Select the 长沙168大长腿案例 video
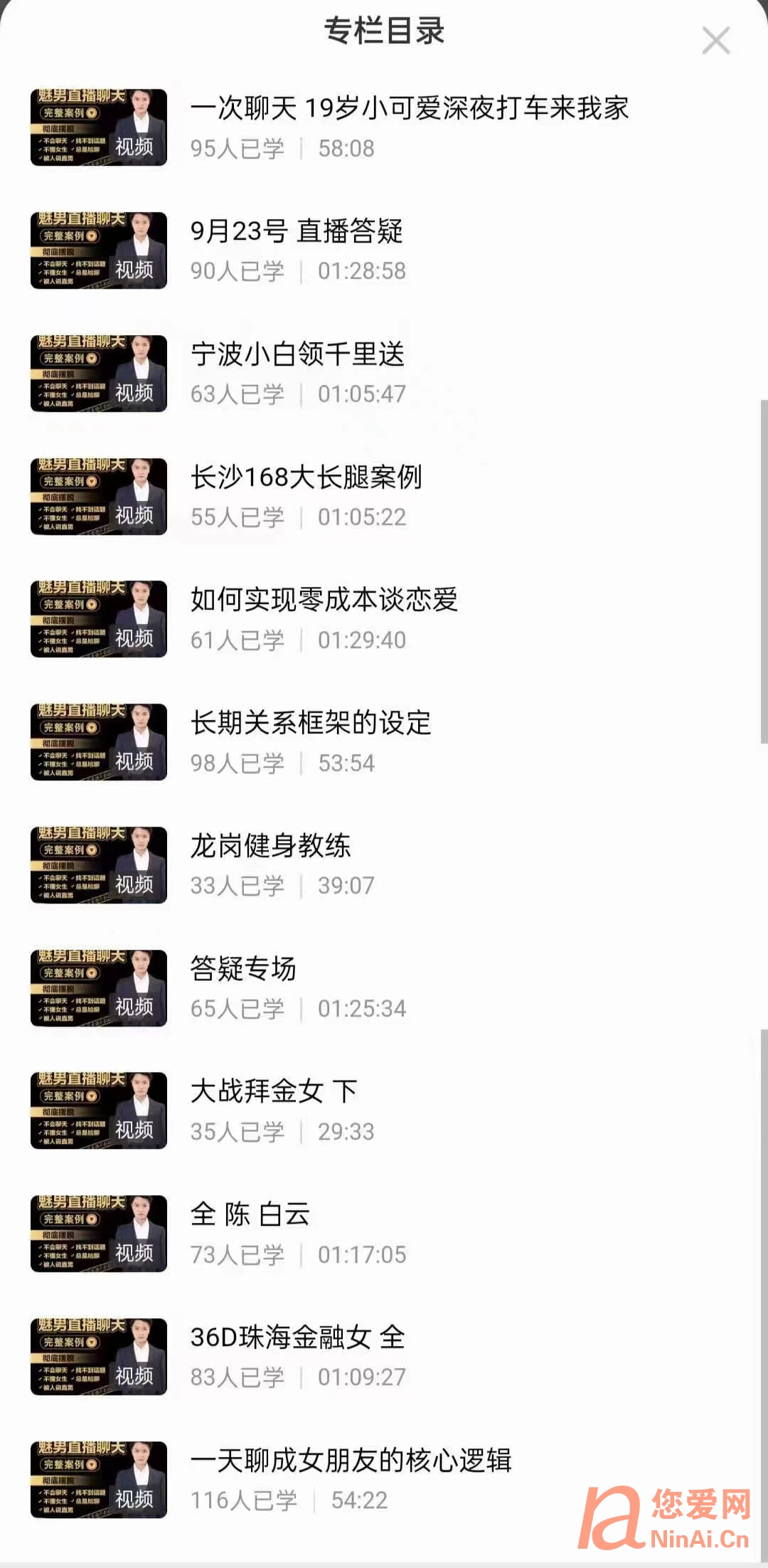Image resolution: width=768 pixels, height=1568 pixels. (x=384, y=497)
